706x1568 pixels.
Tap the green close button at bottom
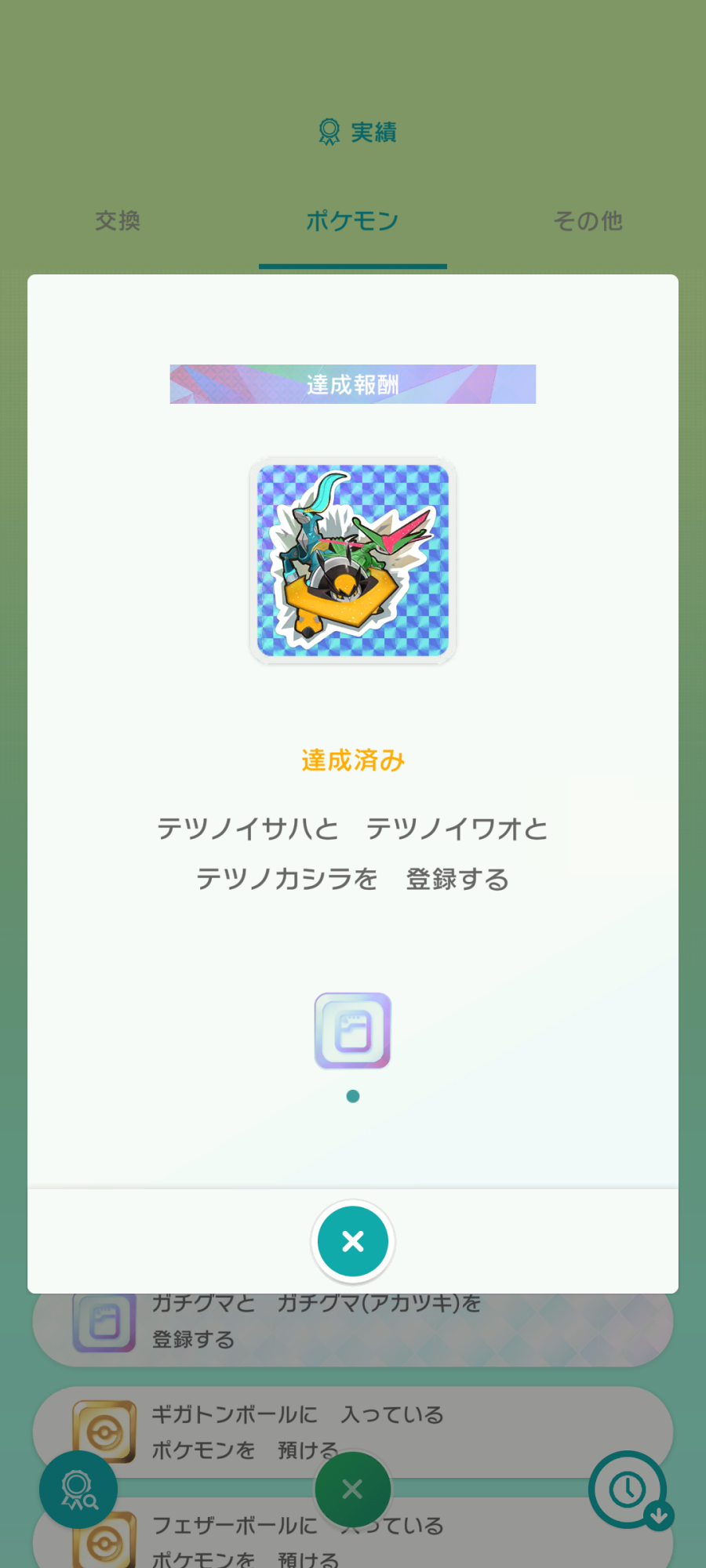pos(353,1489)
